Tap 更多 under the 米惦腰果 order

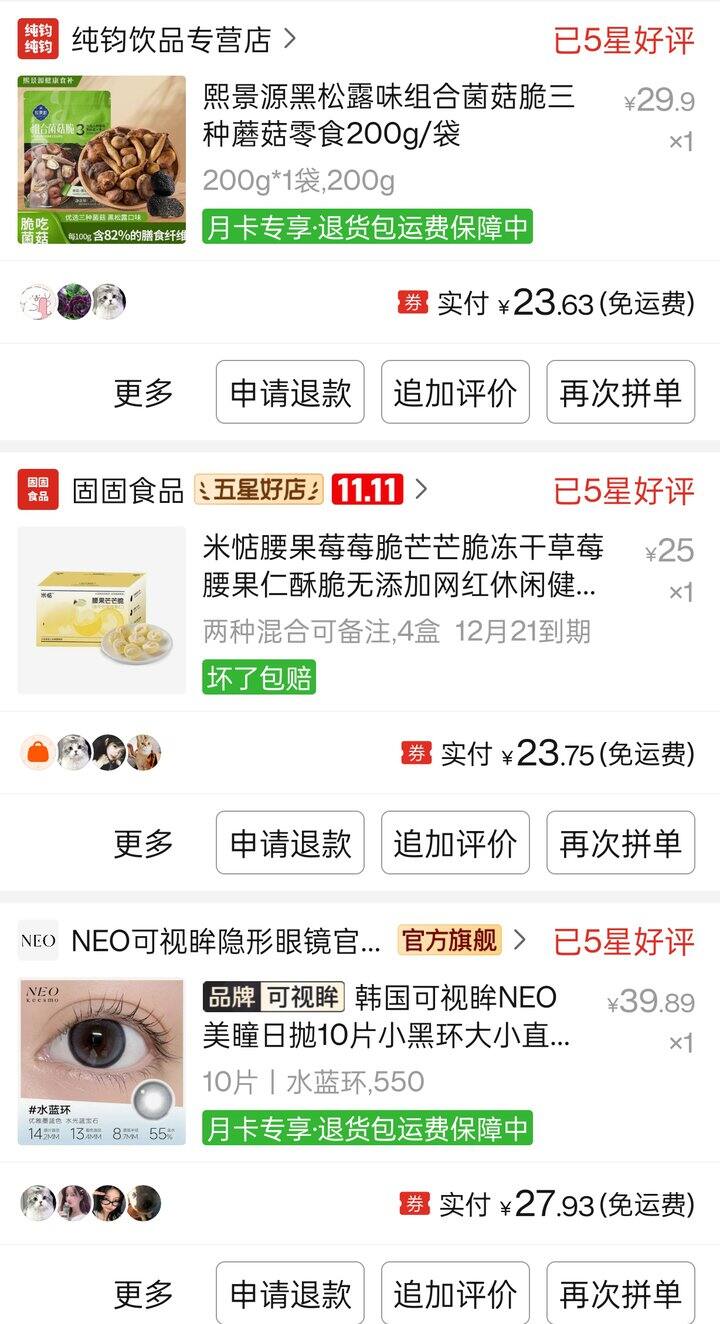(x=143, y=843)
